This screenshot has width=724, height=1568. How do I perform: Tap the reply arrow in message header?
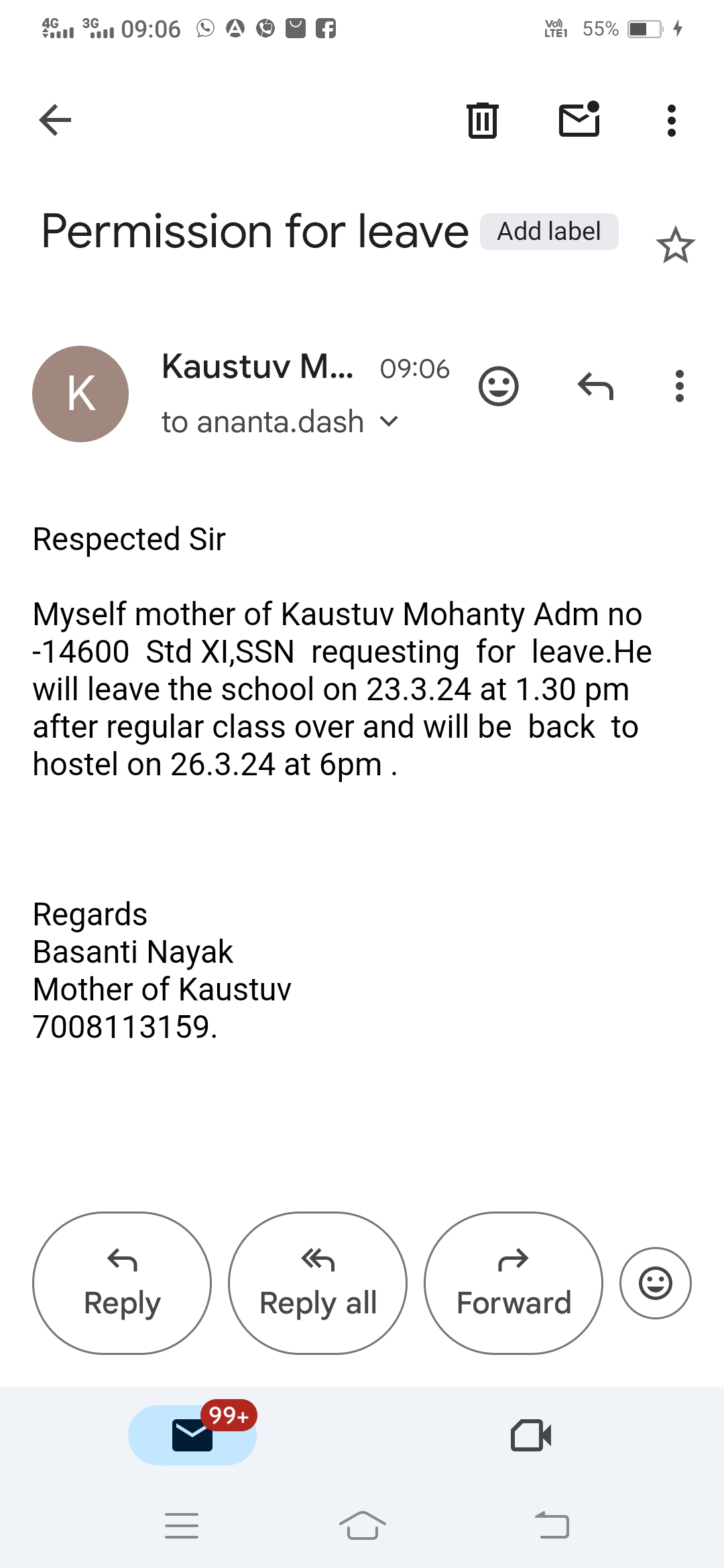point(595,387)
